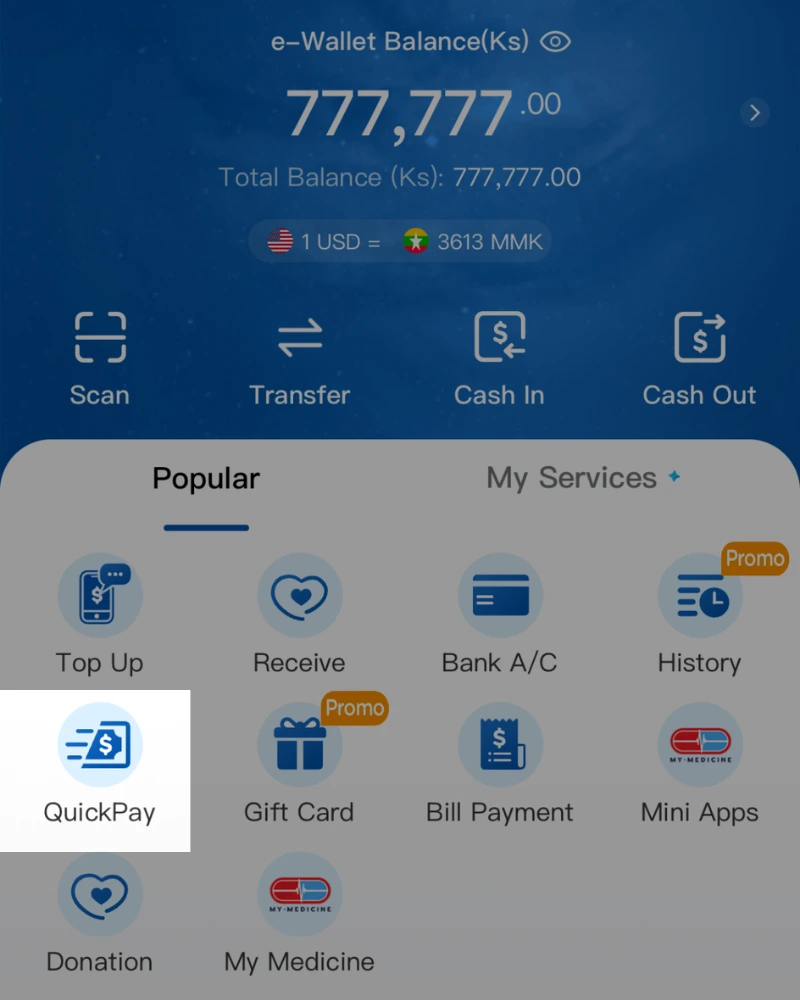Open Cash Out
This screenshot has width=800, height=1000.
(699, 358)
